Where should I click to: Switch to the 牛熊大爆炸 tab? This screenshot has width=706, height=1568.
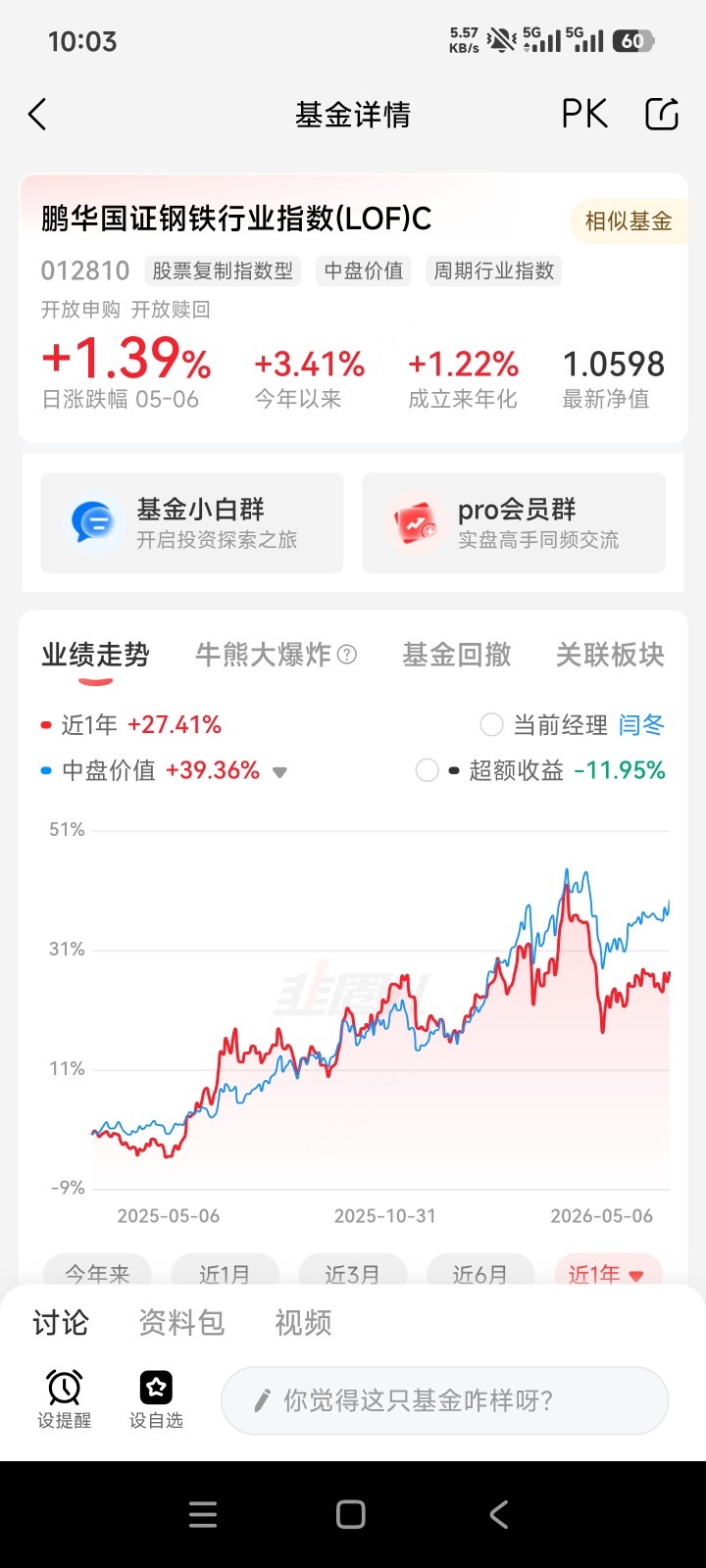(x=276, y=655)
